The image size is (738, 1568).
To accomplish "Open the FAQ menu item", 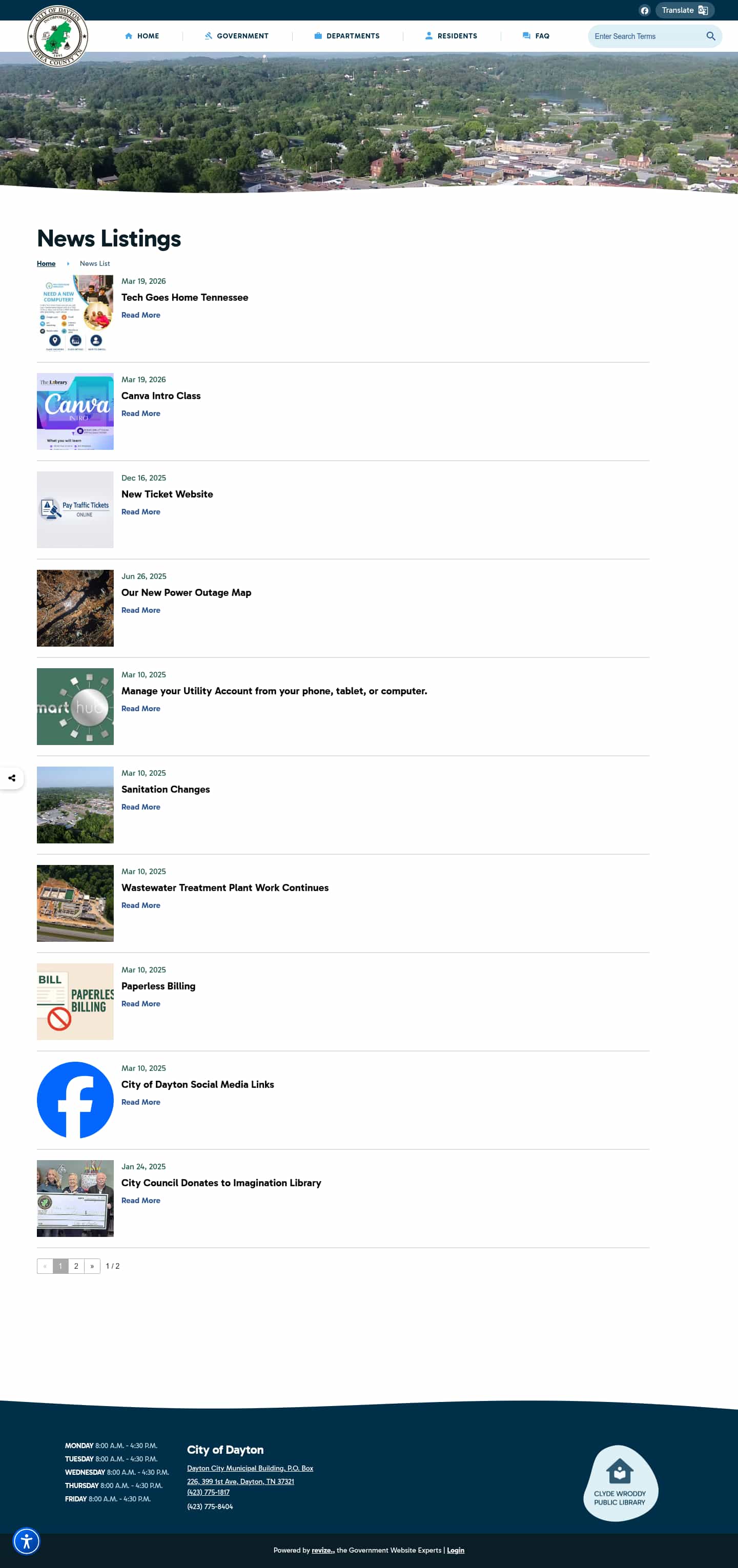I will tap(536, 36).
